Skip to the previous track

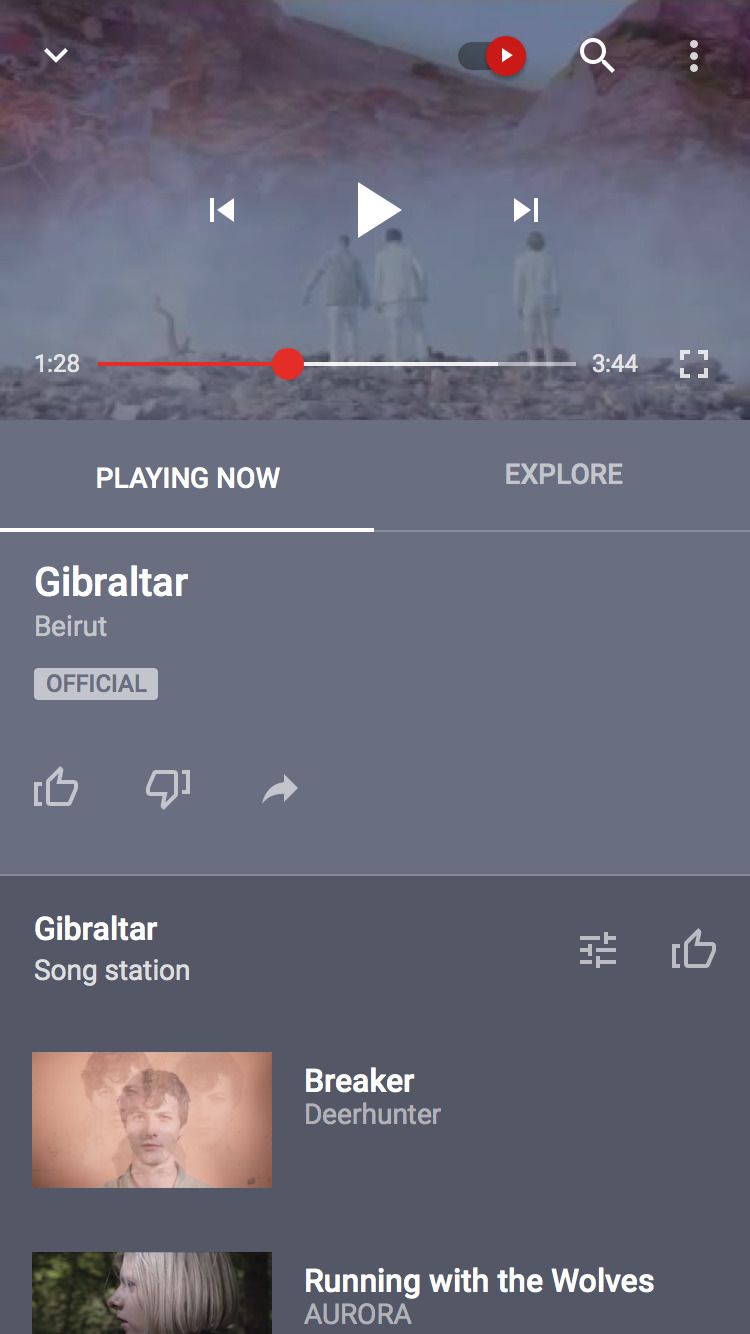(222, 210)
